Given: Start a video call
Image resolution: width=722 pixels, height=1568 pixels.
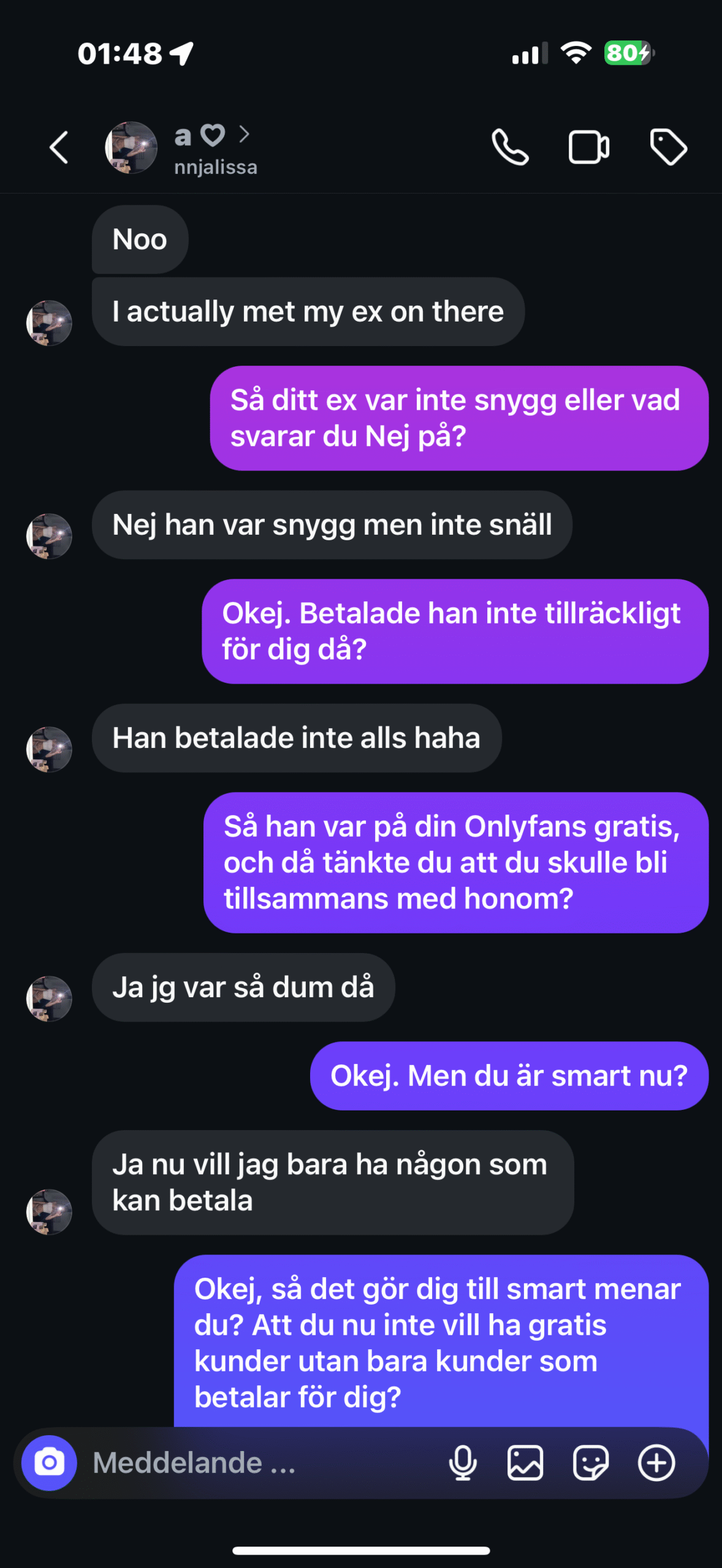Looking at the screenshot, I should click(589, 148).
